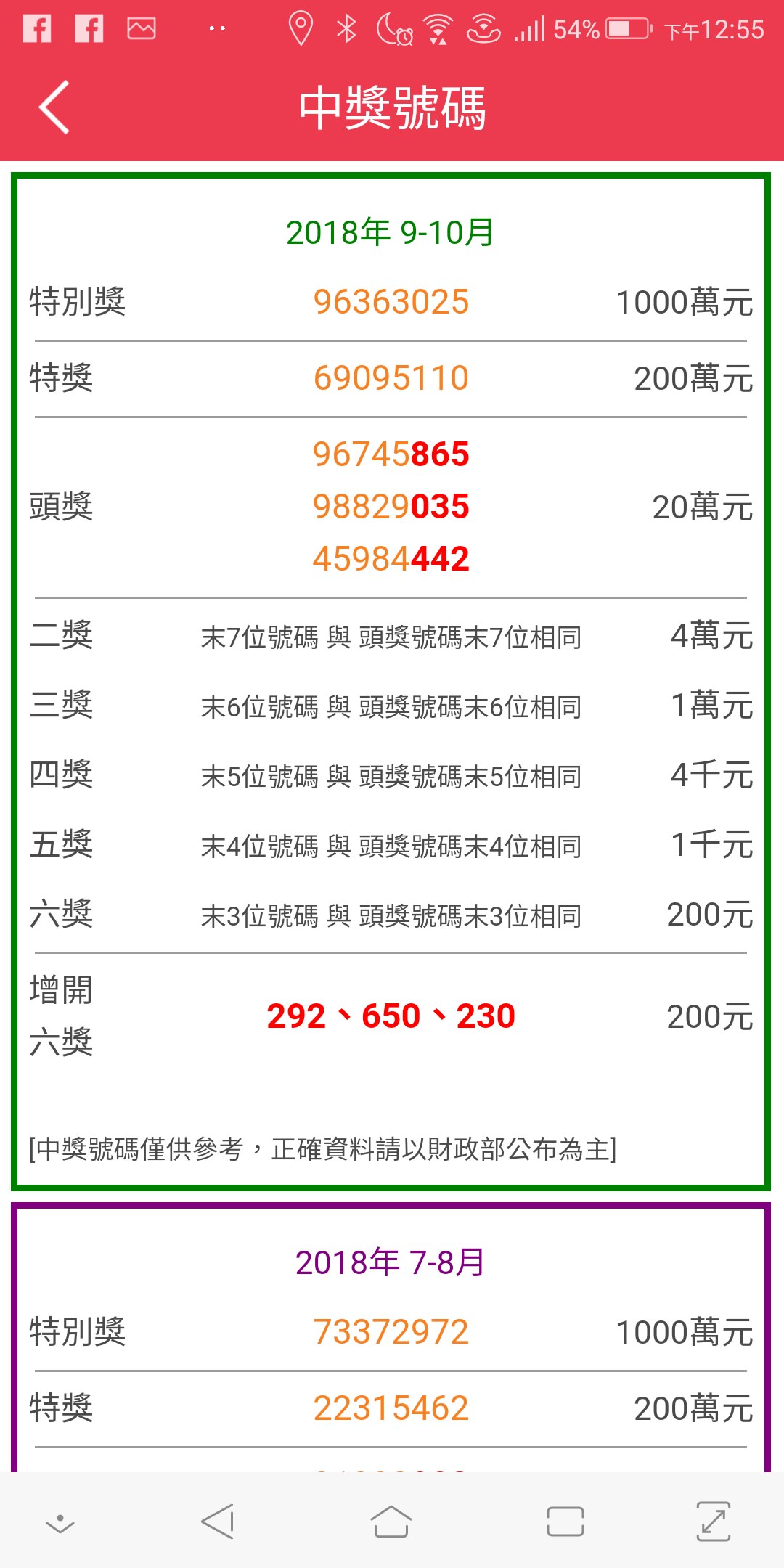Go back from the 中獎號碼 page

point(54,107)
